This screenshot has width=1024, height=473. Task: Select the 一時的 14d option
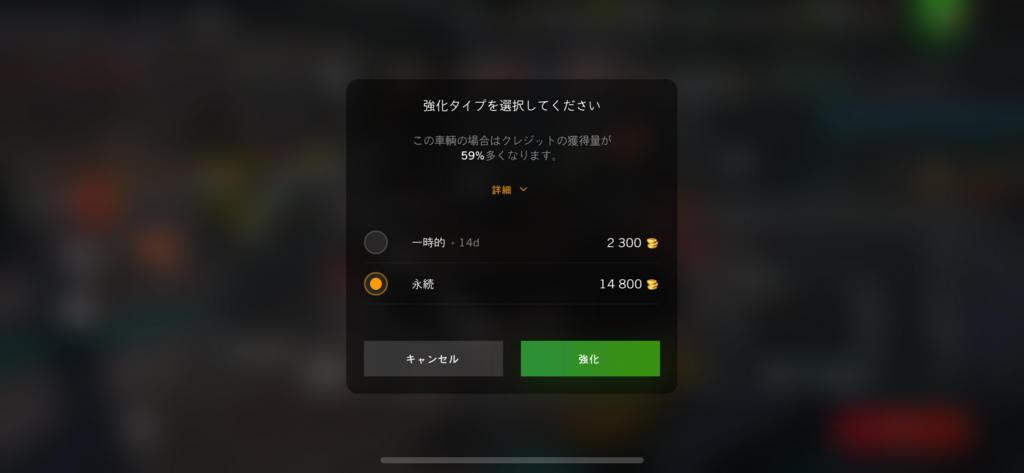(x=376, y=242)
